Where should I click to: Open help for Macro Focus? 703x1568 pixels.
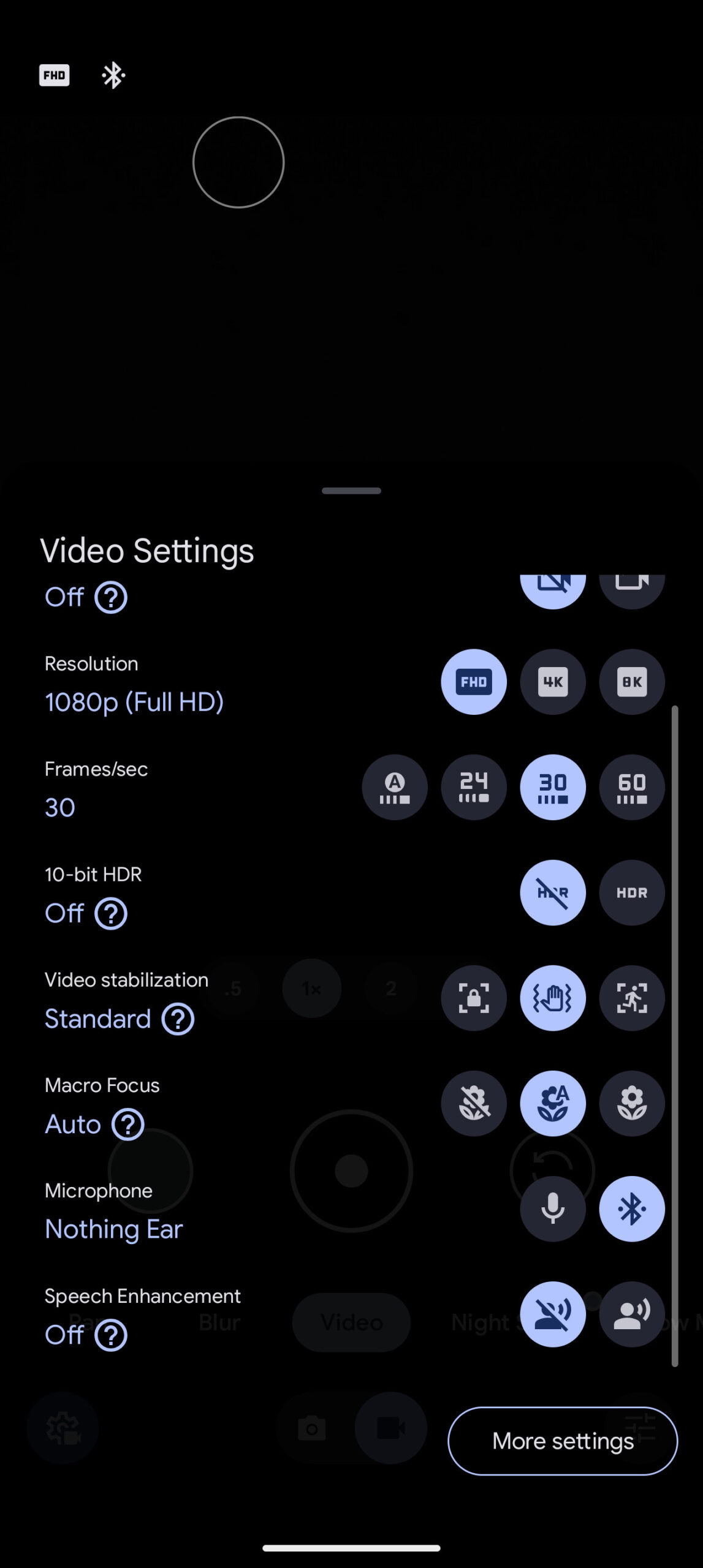(x=128, y=1125)
